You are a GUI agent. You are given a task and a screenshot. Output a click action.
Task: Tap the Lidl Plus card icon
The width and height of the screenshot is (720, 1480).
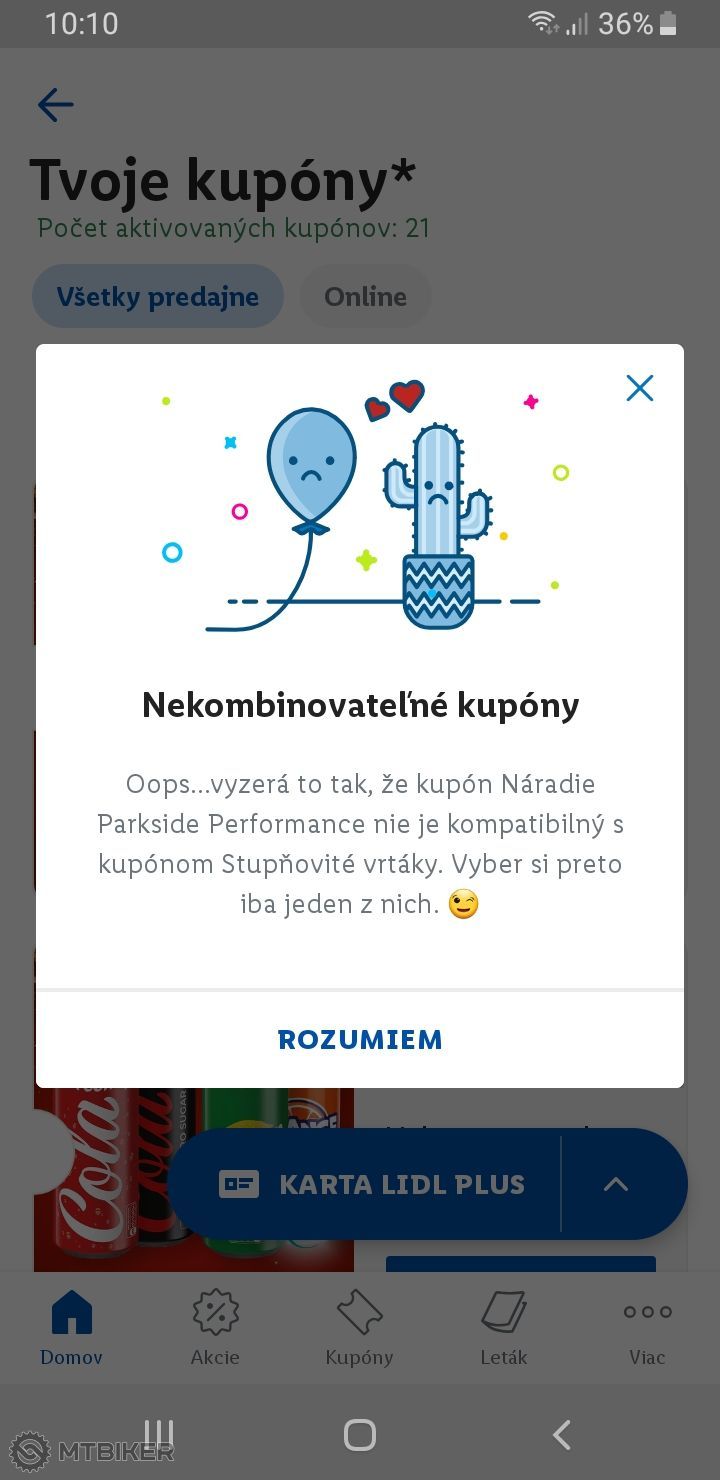pos(240,1183)
